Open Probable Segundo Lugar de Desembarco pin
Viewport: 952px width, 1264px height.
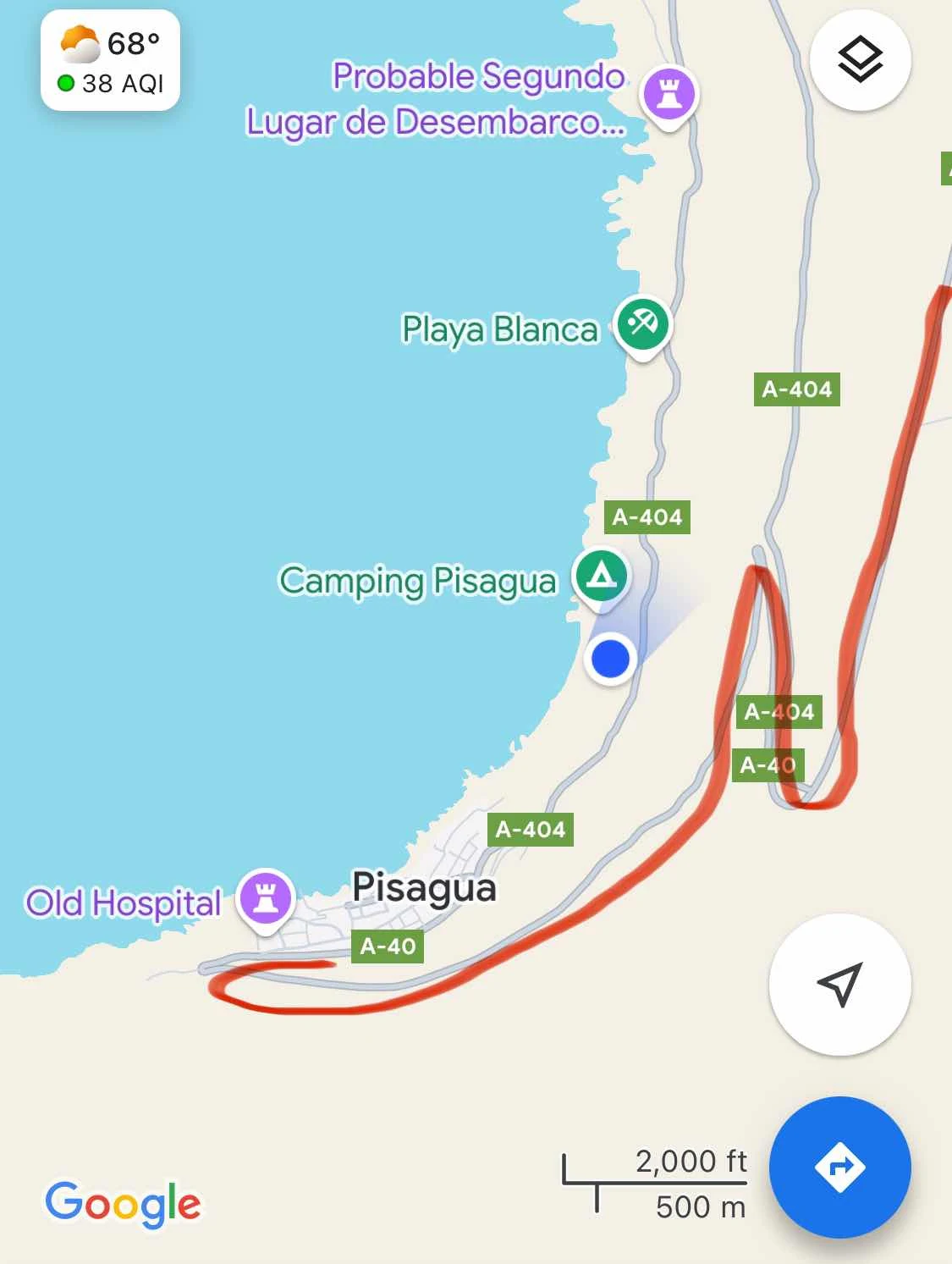click(x=669, y=93)
